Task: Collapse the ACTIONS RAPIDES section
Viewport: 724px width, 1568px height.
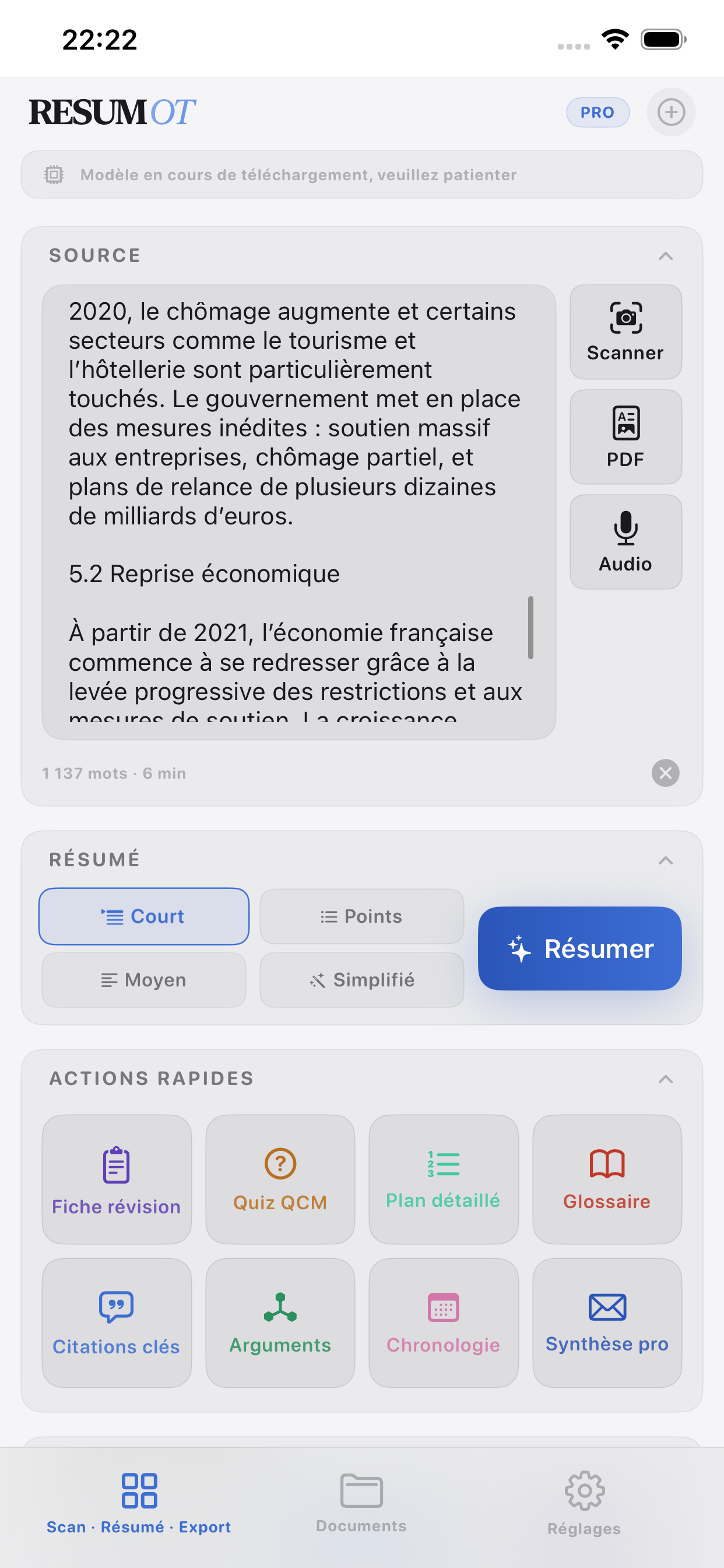Action: pos(666,1077)
